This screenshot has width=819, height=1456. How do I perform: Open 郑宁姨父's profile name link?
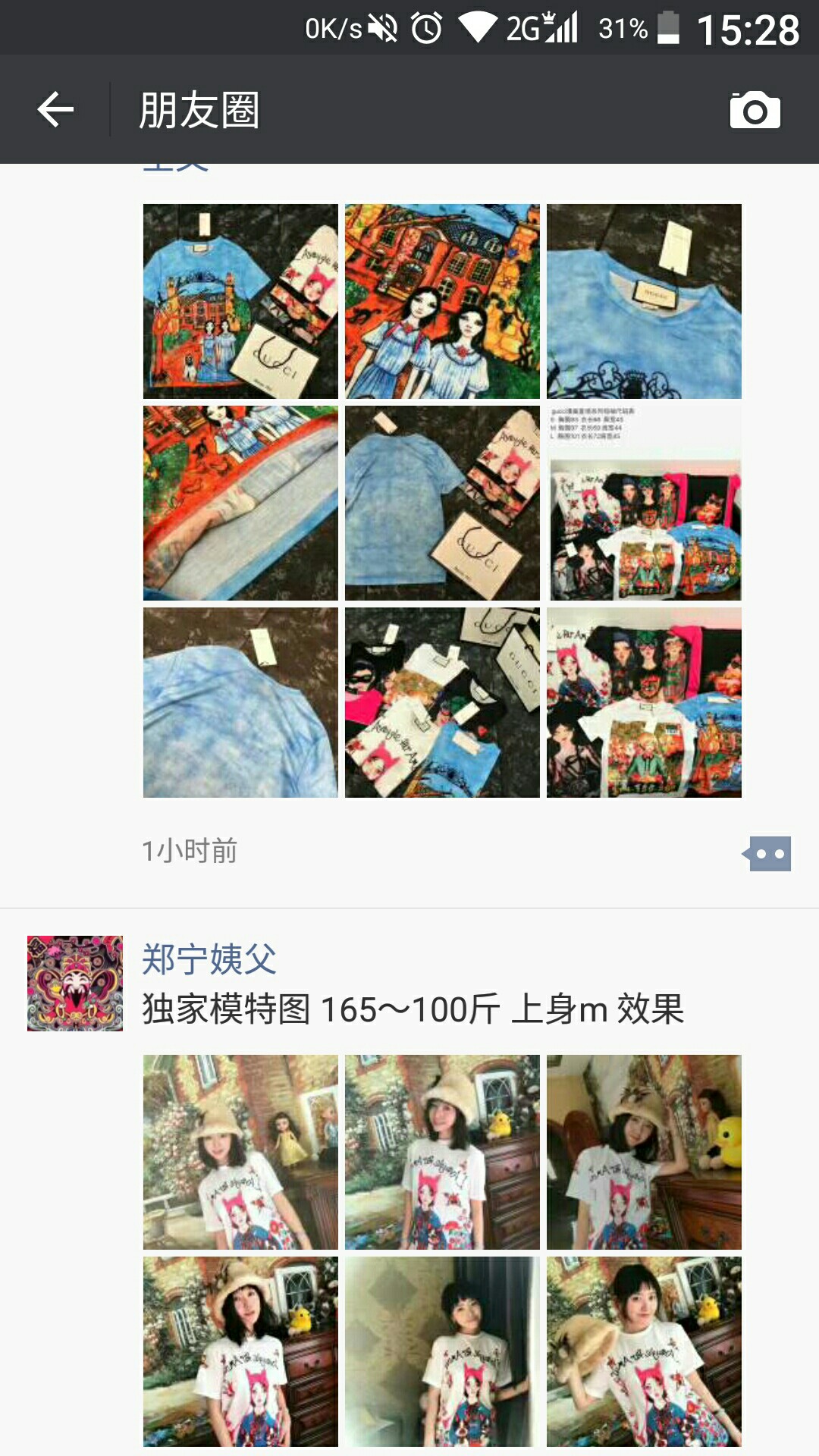(209, 959)
